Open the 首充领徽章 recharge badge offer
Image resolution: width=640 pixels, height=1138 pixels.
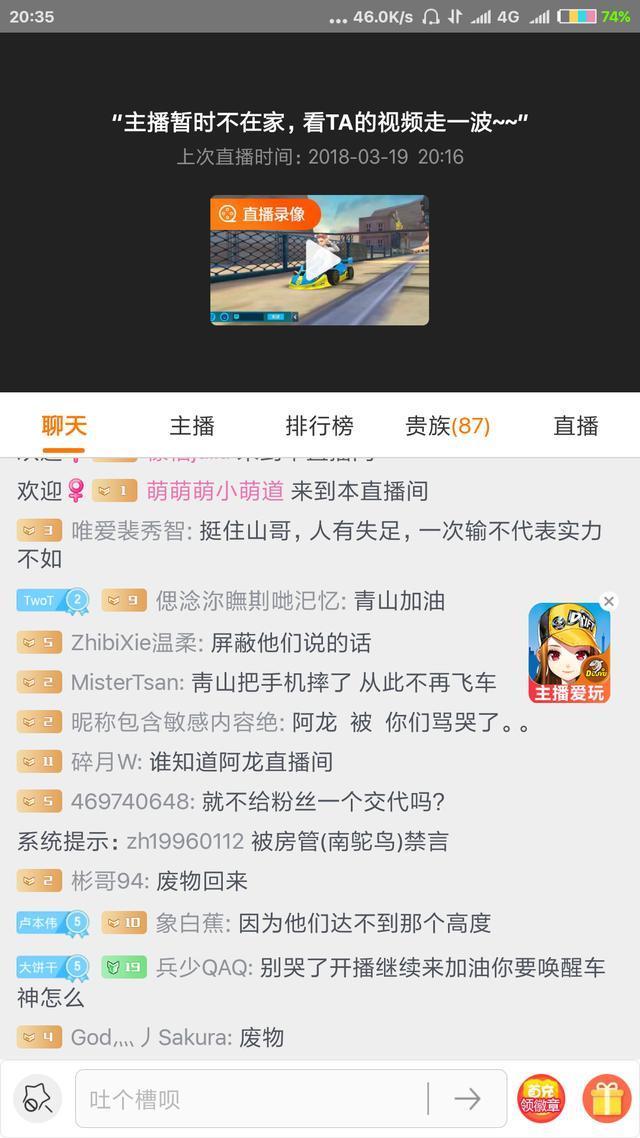pos(541,1099)
